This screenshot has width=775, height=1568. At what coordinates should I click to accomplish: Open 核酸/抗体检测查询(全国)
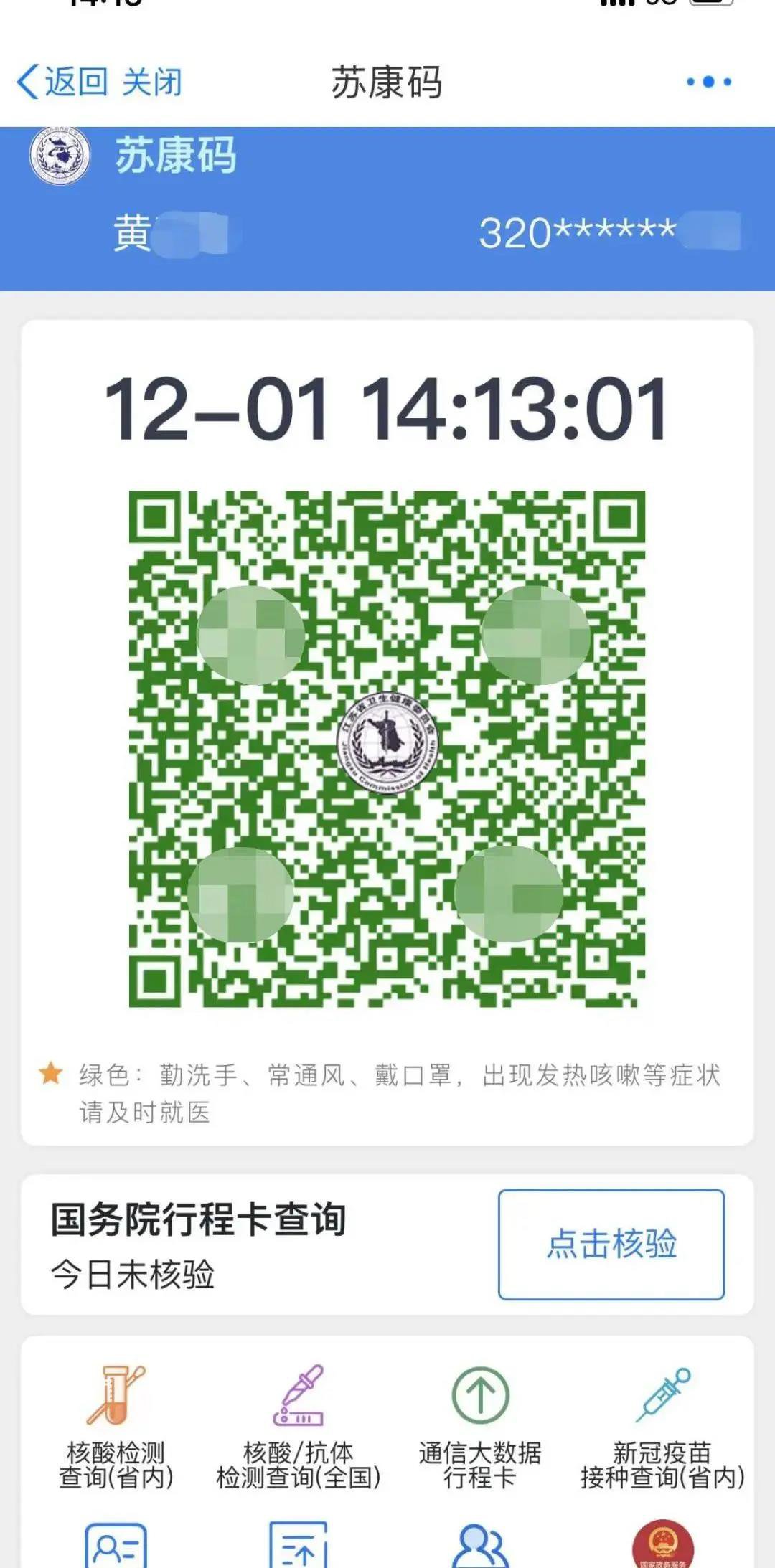click(298, 1426)
